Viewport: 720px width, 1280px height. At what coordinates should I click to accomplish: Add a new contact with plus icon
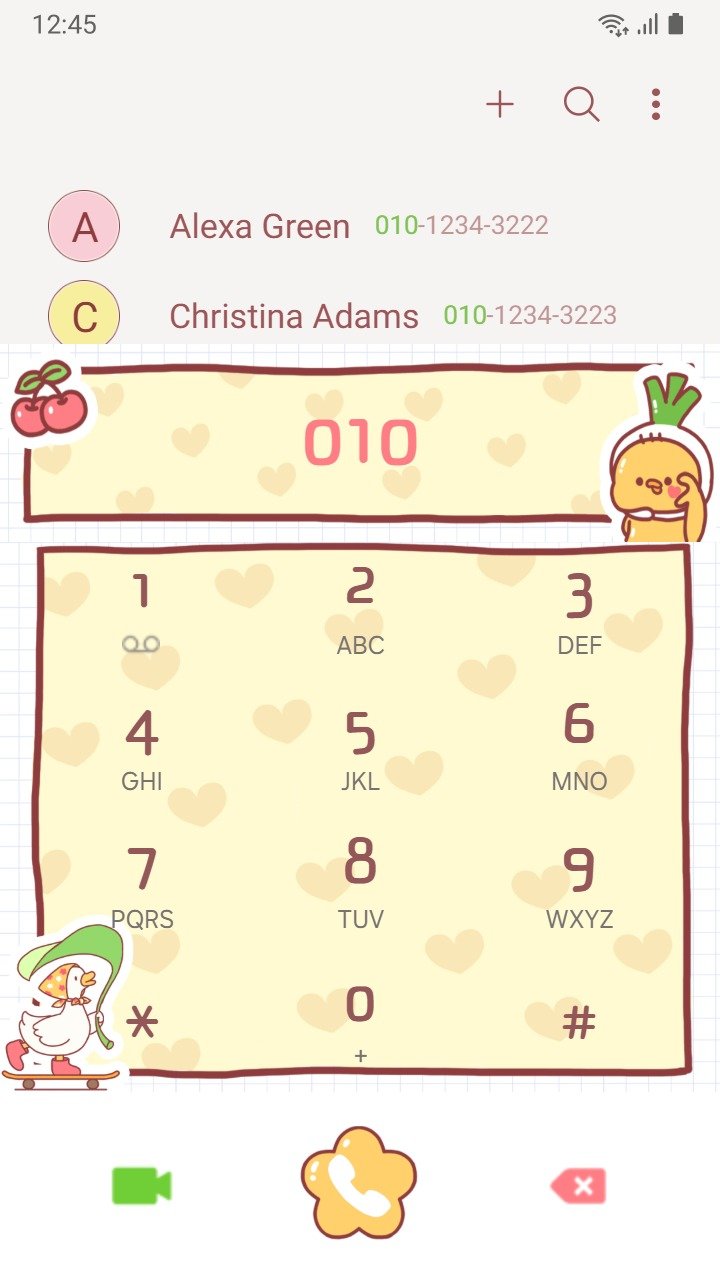pyautogui.click(x=499, y=104)
